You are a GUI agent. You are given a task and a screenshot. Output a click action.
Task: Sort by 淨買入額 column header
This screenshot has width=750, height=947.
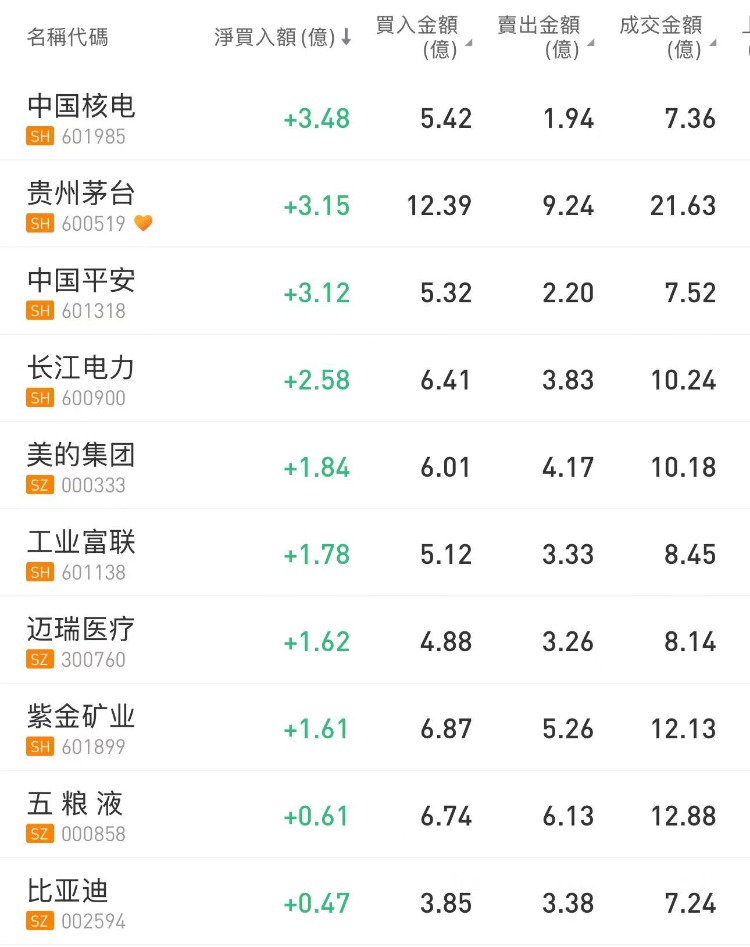(282, 38)
